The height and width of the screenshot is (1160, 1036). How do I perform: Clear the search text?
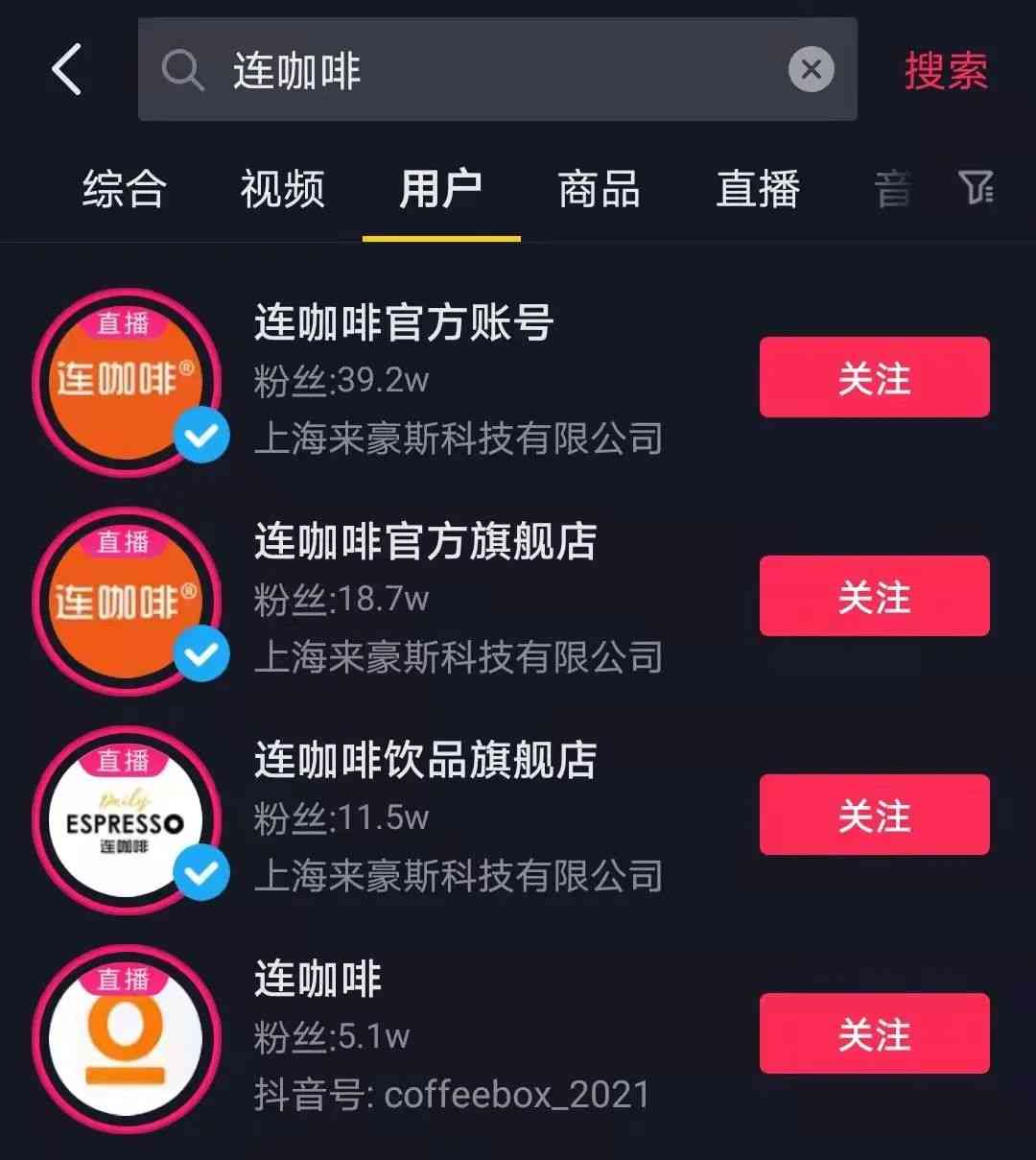pyautogui.click(x=811, y=70)
